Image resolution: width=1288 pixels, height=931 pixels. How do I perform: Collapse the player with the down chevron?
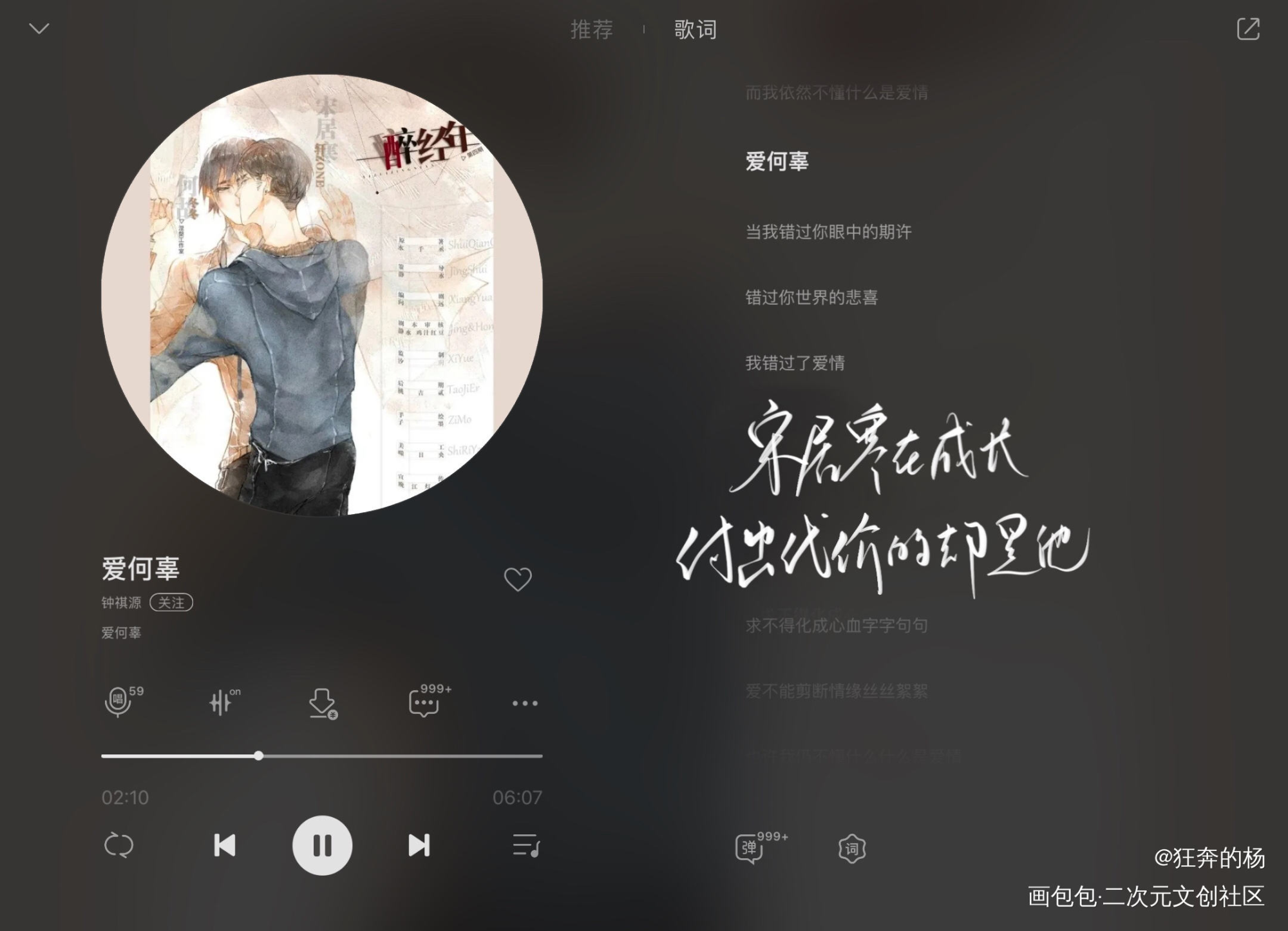click(39, 28)
